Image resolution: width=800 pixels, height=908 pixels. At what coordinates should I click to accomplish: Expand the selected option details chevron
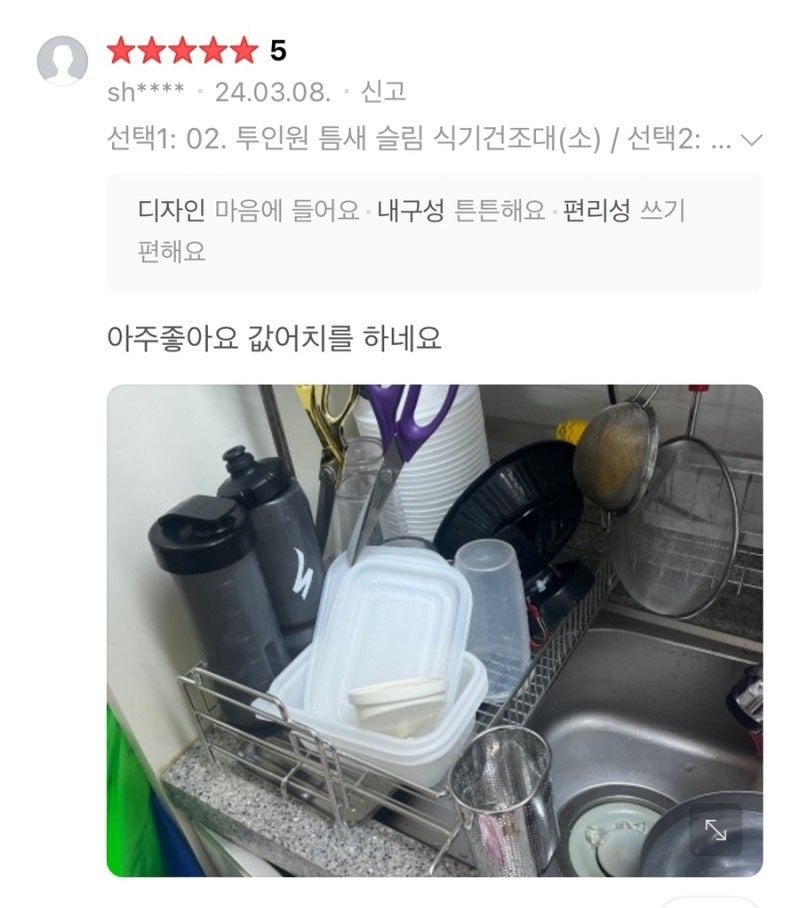(752, 140)
